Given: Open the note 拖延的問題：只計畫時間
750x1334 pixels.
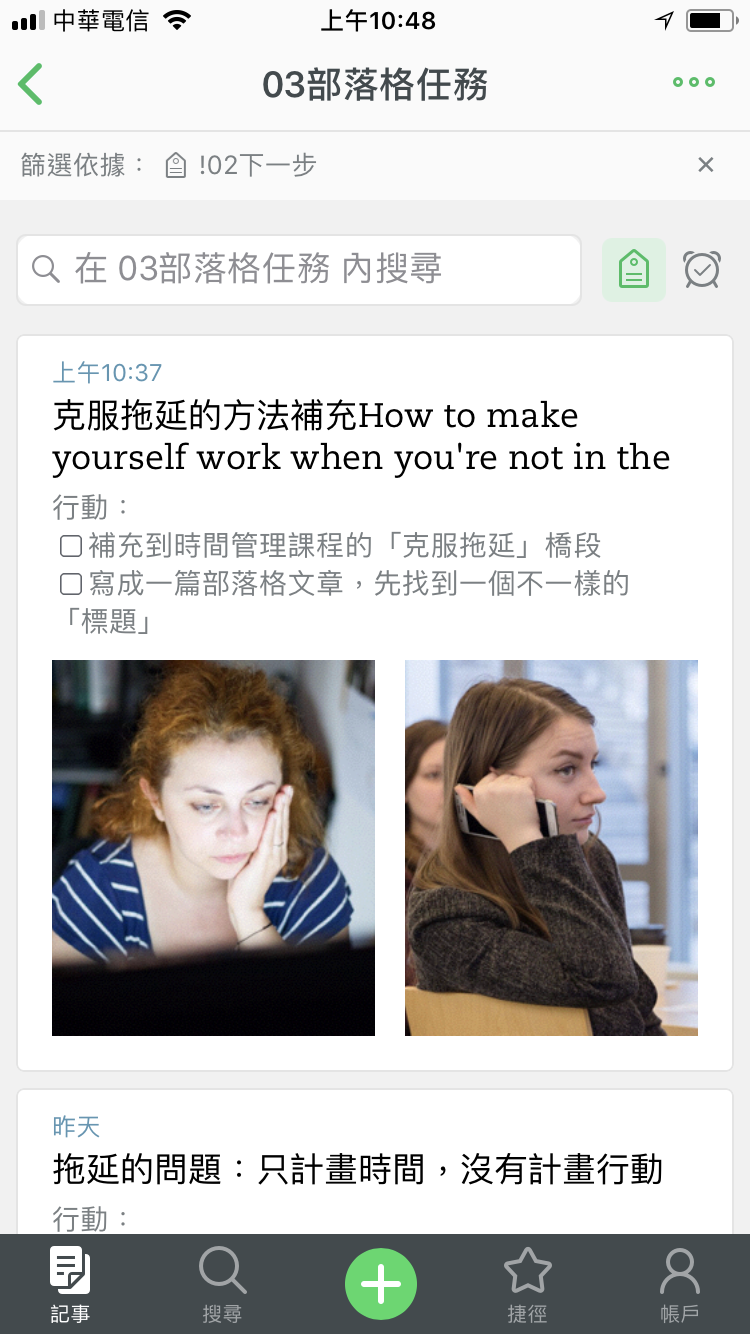Looking at the screenshot, I should click(x=375, y=1162).
